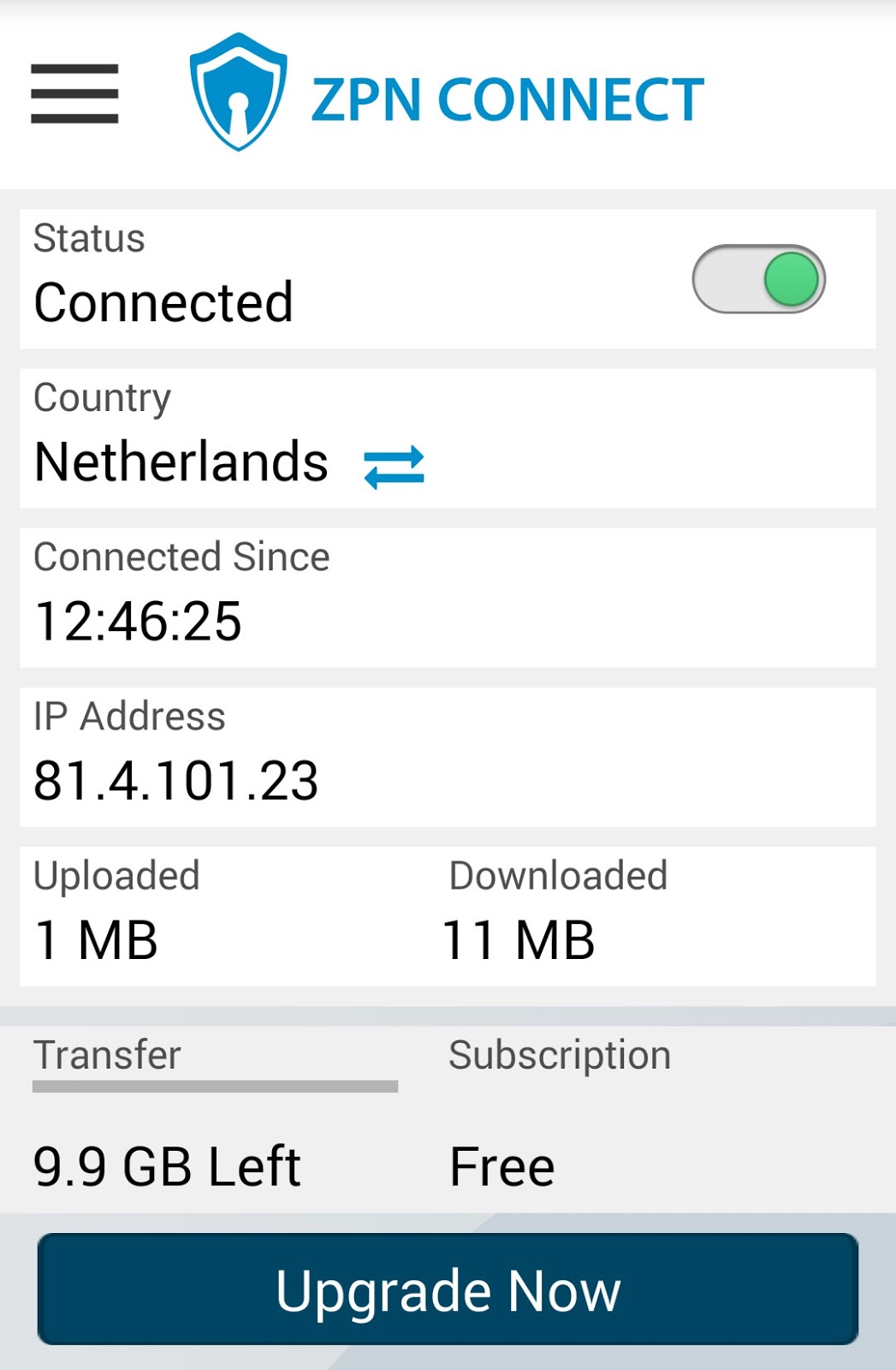This screenshot has height=1370, width=896.
Task: Tap the Upgrade Now button
Action: point(448,1289)
